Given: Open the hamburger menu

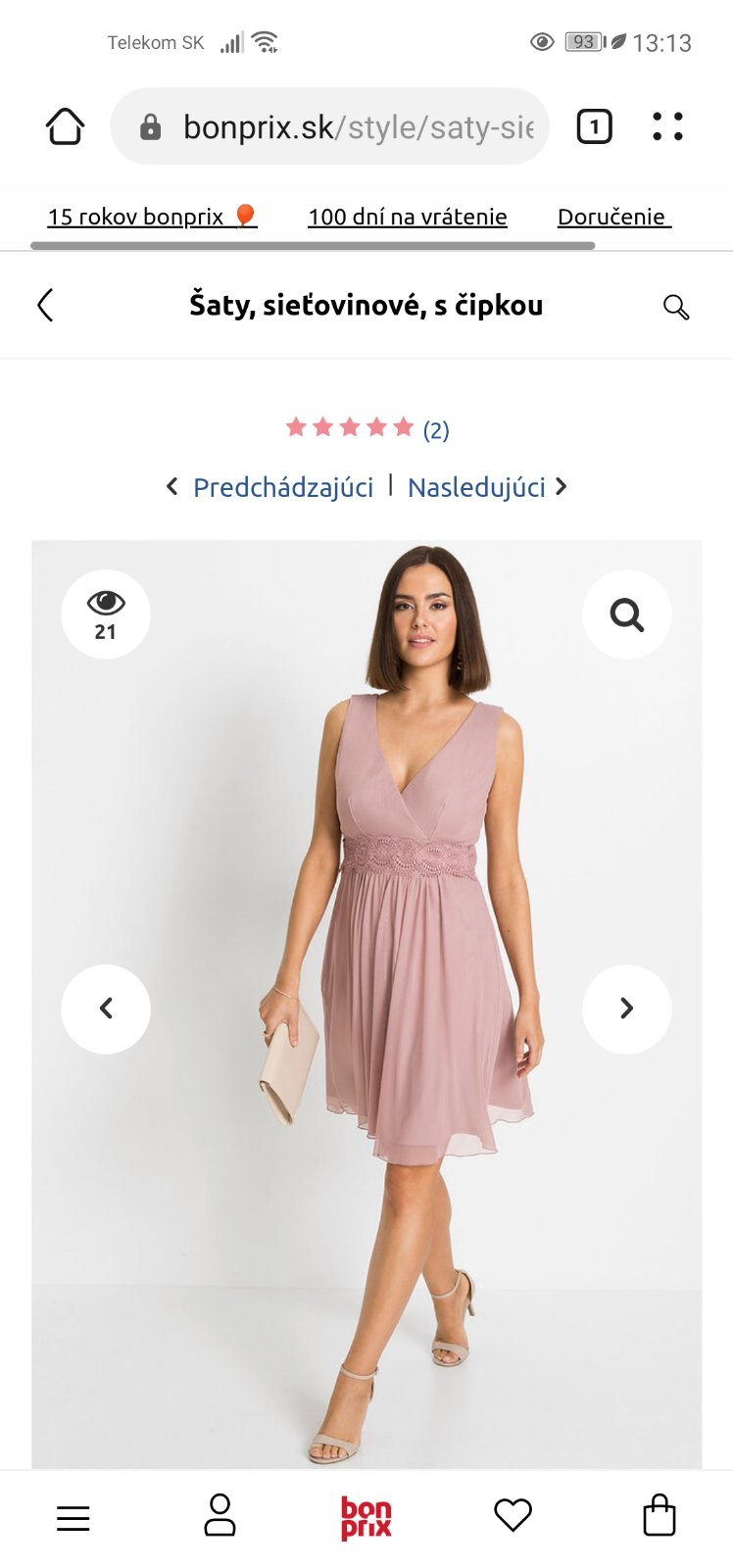Looking at the screenshot, I should [x=73, y=1518].
